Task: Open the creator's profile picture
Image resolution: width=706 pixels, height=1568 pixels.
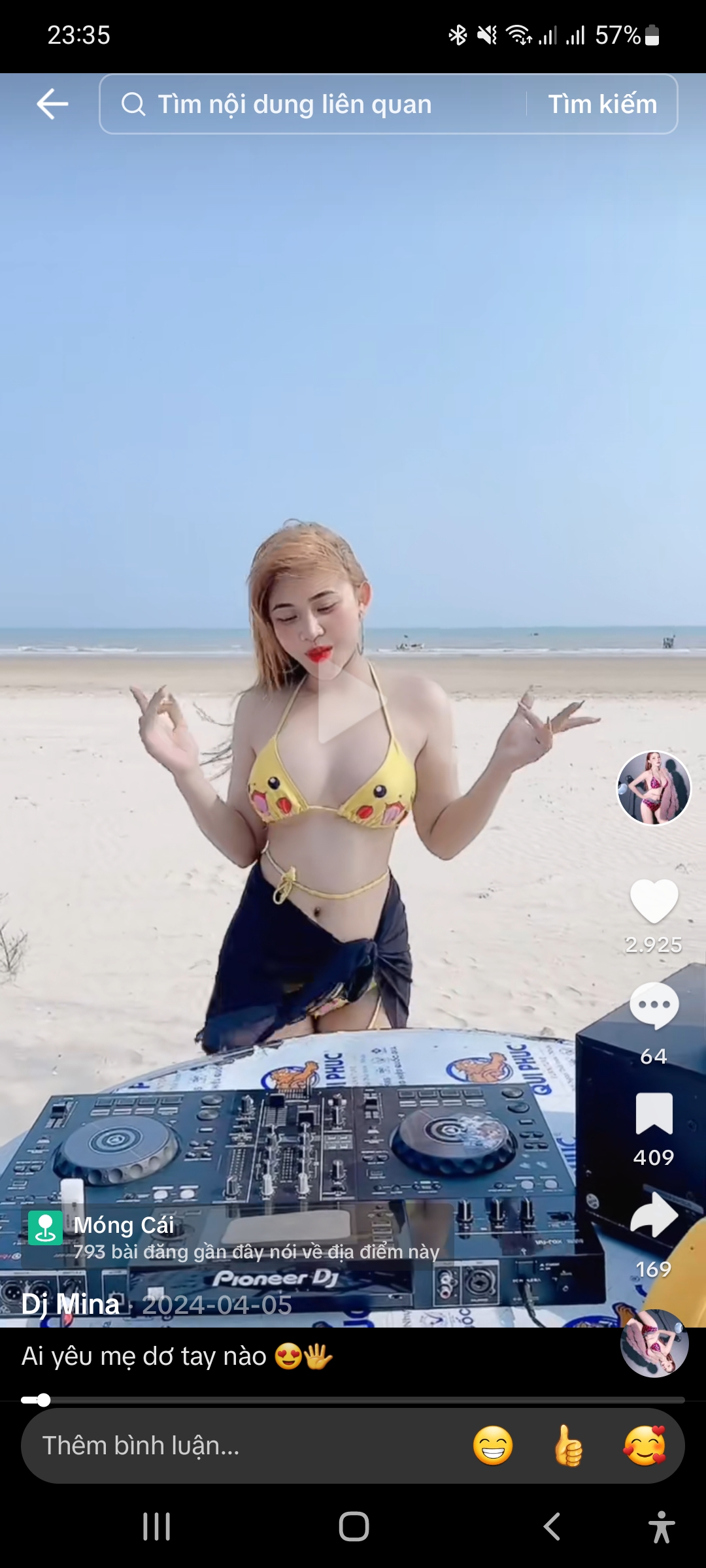Action: click(x=654, y=788)
